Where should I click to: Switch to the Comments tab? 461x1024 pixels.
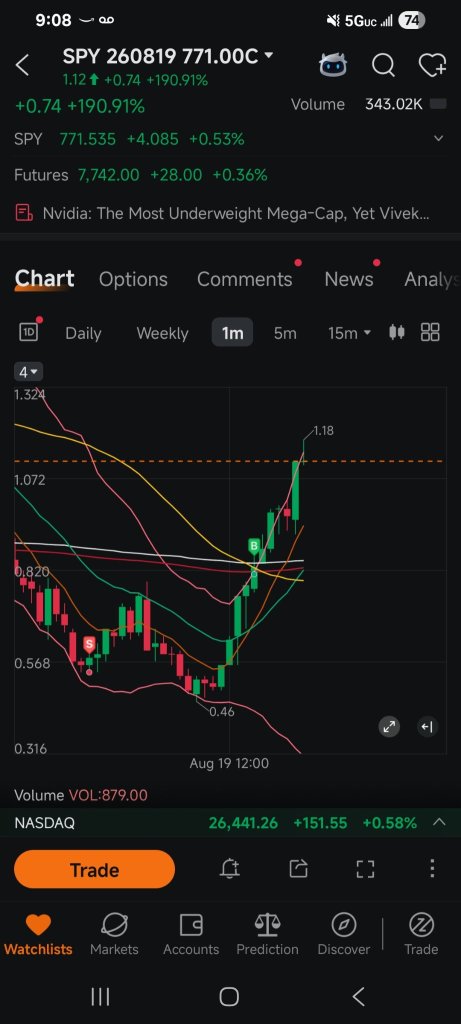point(244,280)
